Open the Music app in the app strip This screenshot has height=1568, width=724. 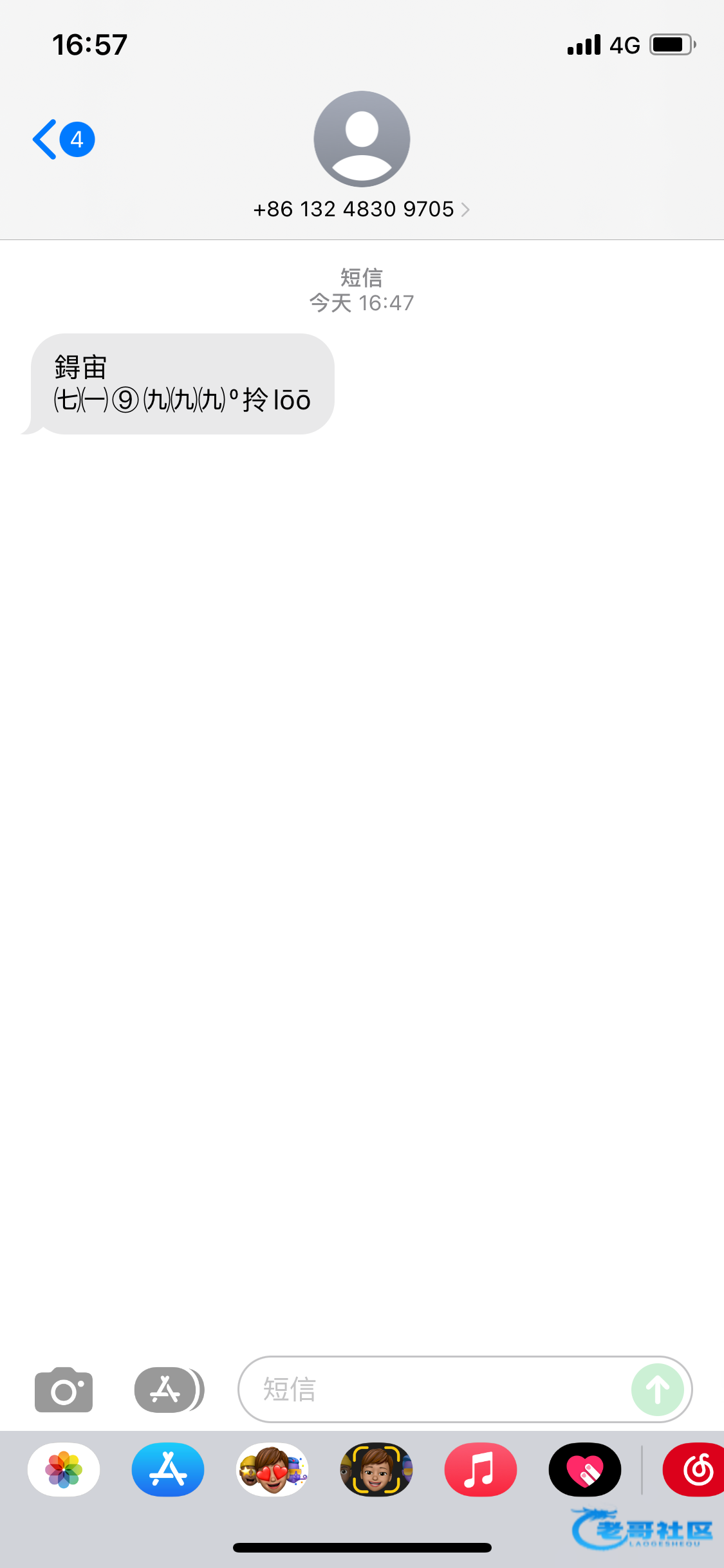[x=481, y=1470]
